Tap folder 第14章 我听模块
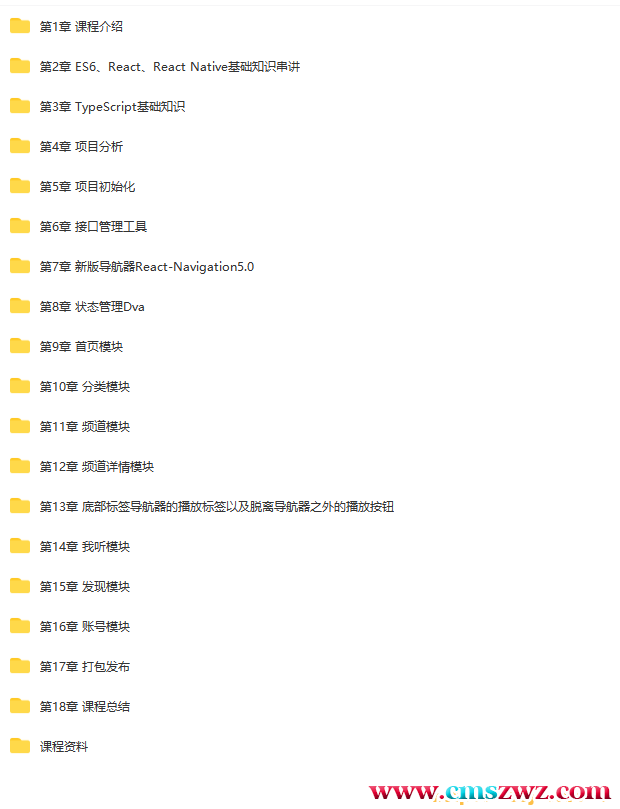 coord(85,547)
